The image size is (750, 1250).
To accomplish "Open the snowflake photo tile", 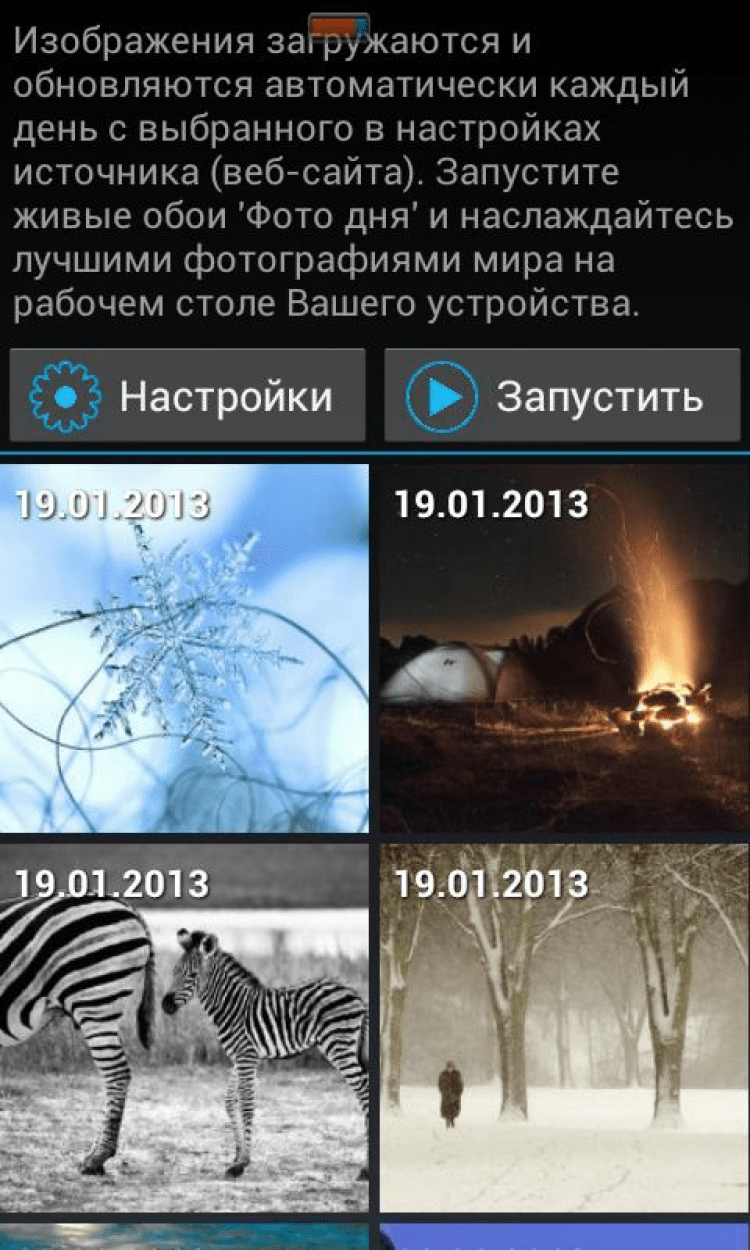I will pyautogui.click(x=184, y=650).
